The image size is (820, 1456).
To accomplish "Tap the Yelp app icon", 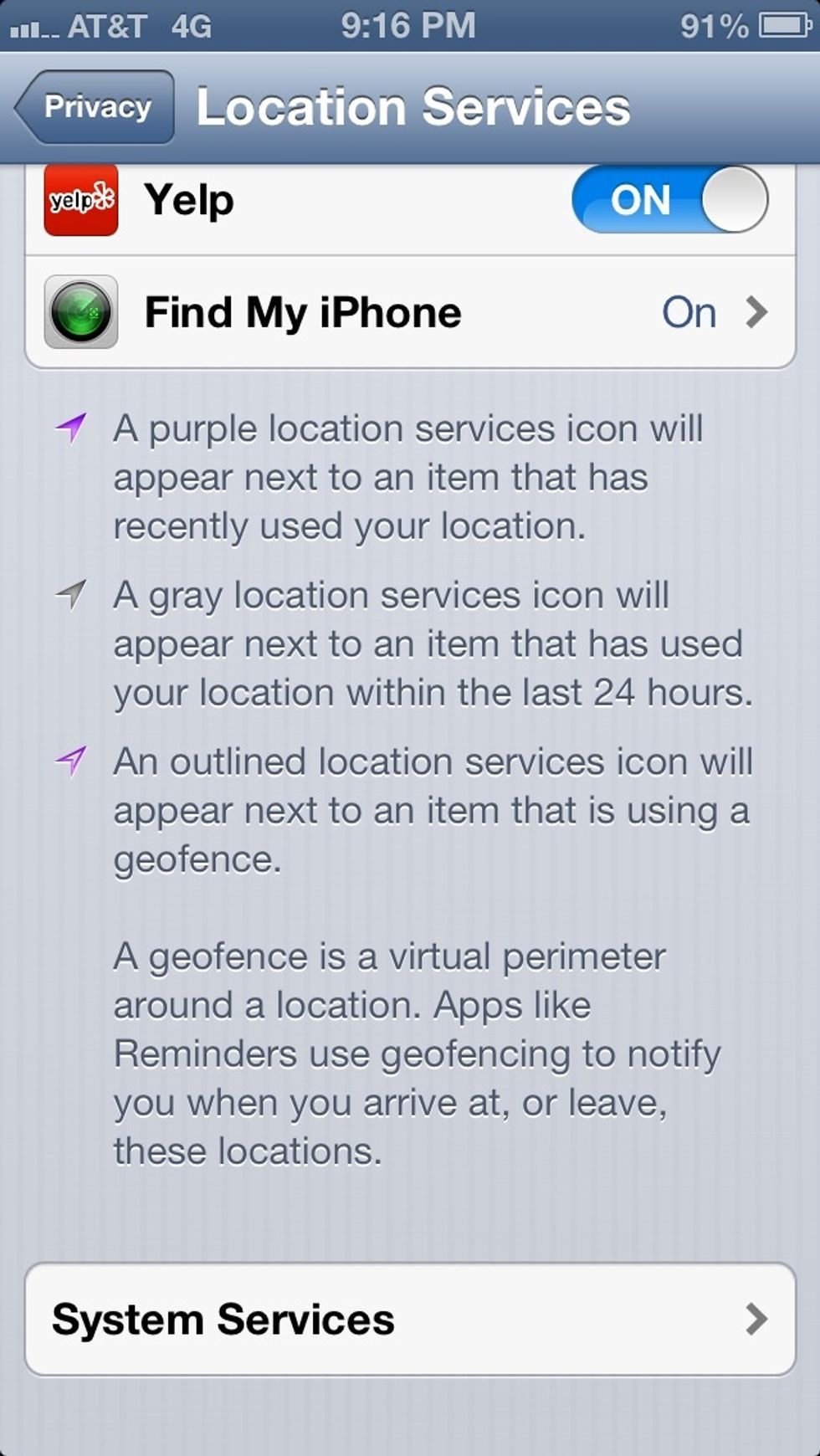I will (x=80, y=199).
